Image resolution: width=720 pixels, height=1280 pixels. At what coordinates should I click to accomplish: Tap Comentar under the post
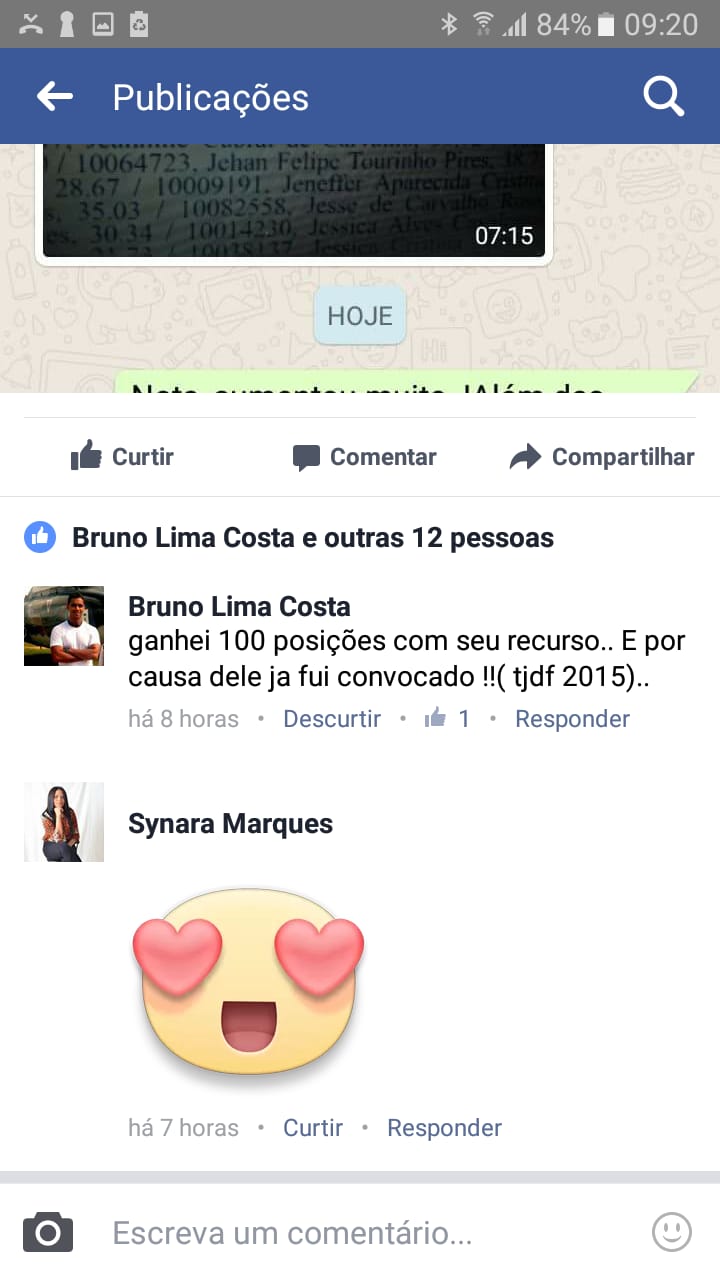[364, 457]
